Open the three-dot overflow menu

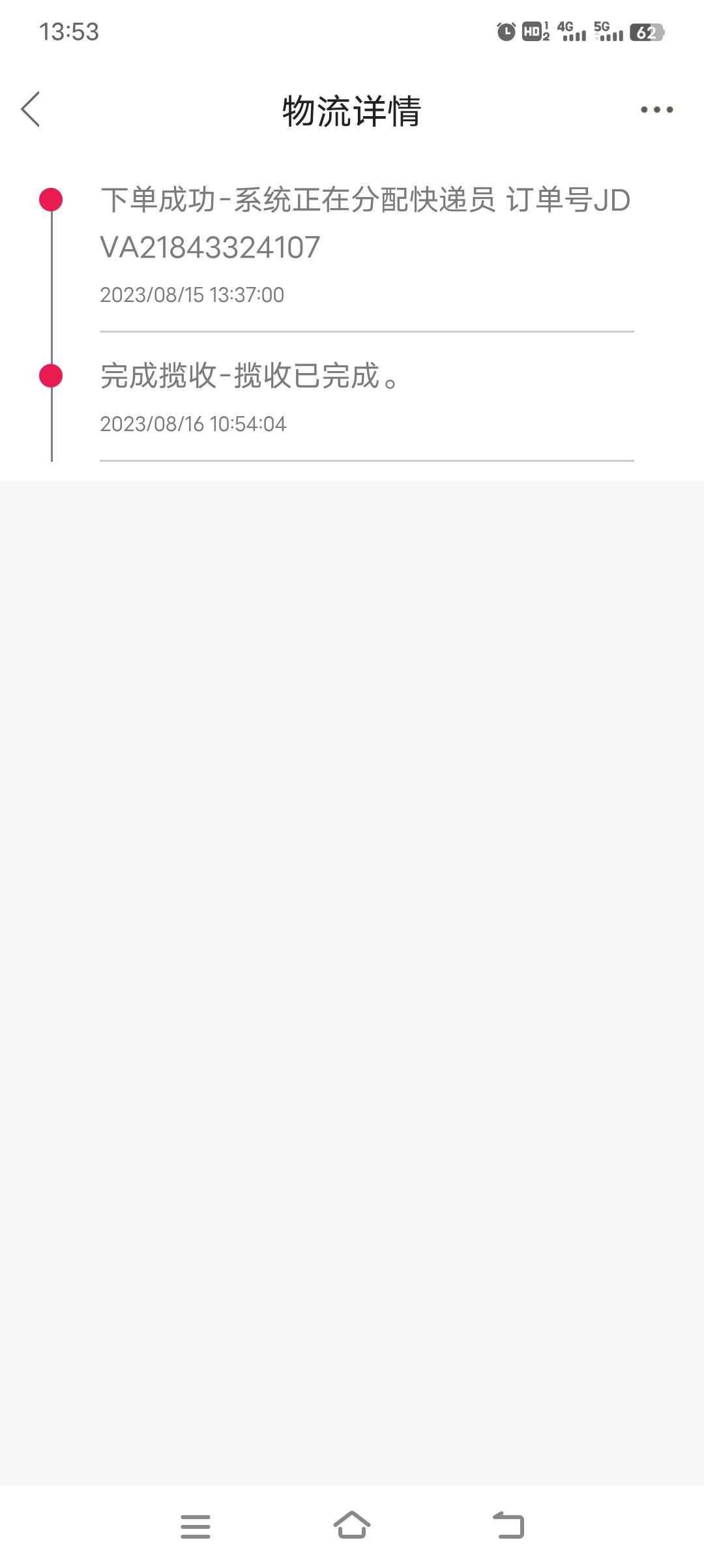656,110
